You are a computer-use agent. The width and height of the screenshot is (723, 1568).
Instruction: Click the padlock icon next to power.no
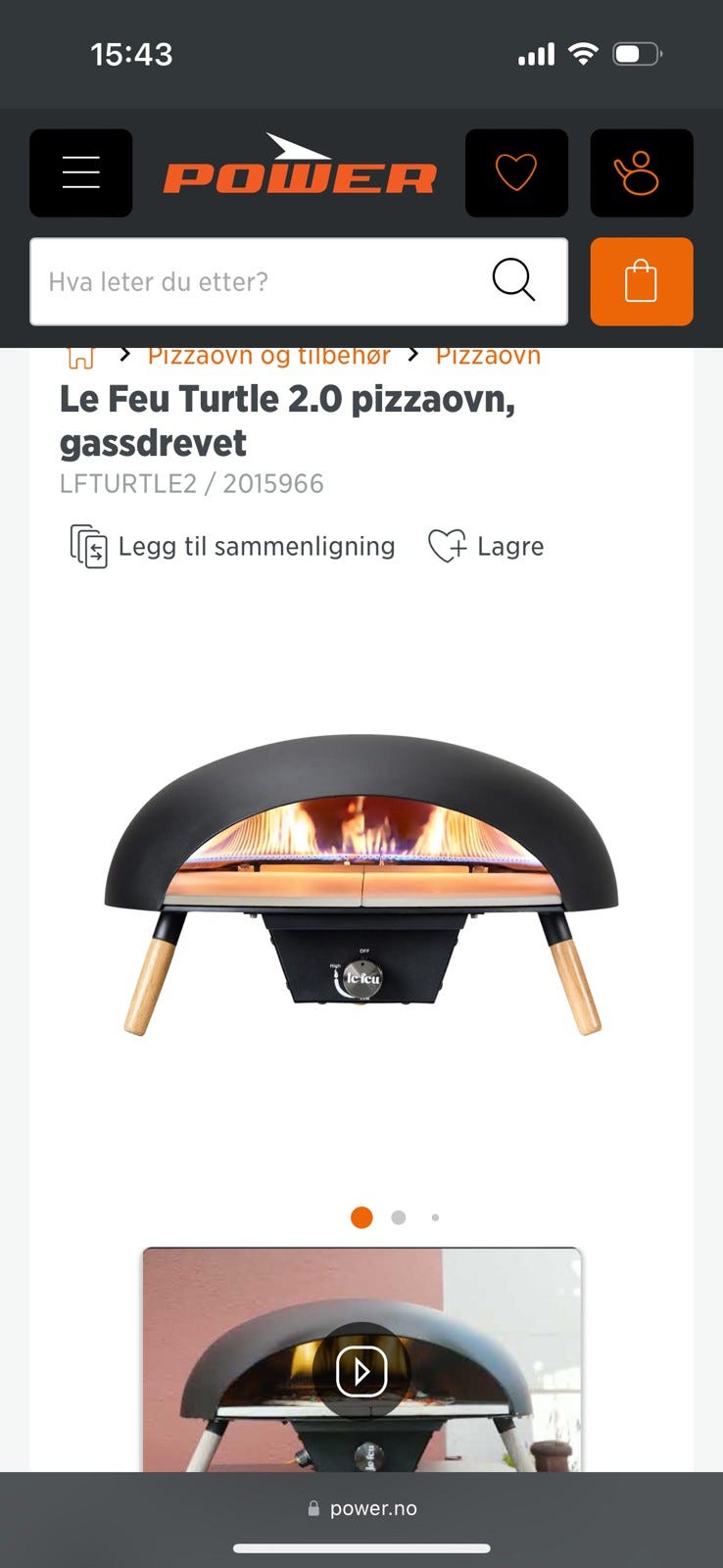[313, 1507]
